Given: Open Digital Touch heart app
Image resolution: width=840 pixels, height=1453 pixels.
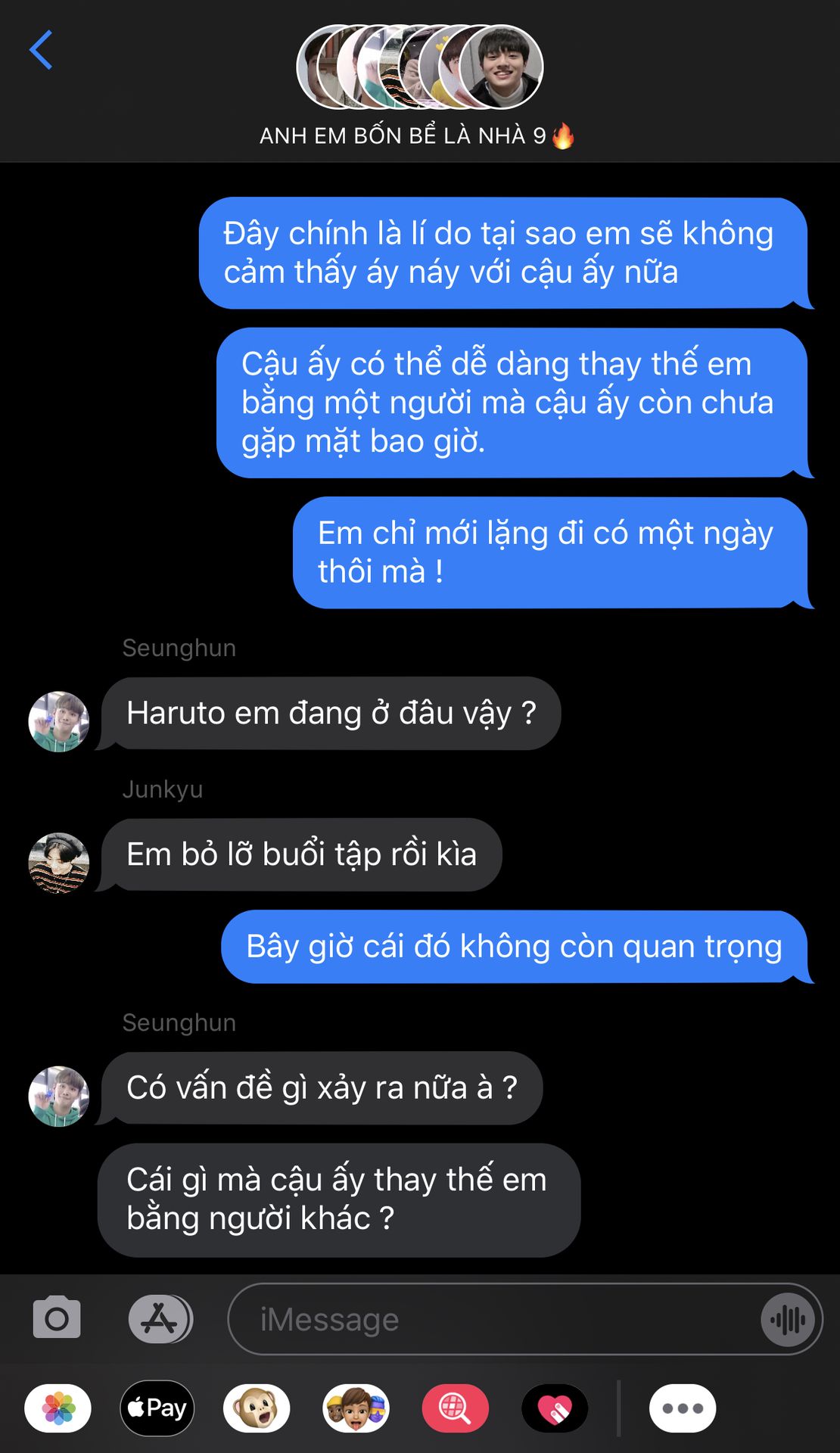Looking at the screenshot, I should click(555, 1408).
